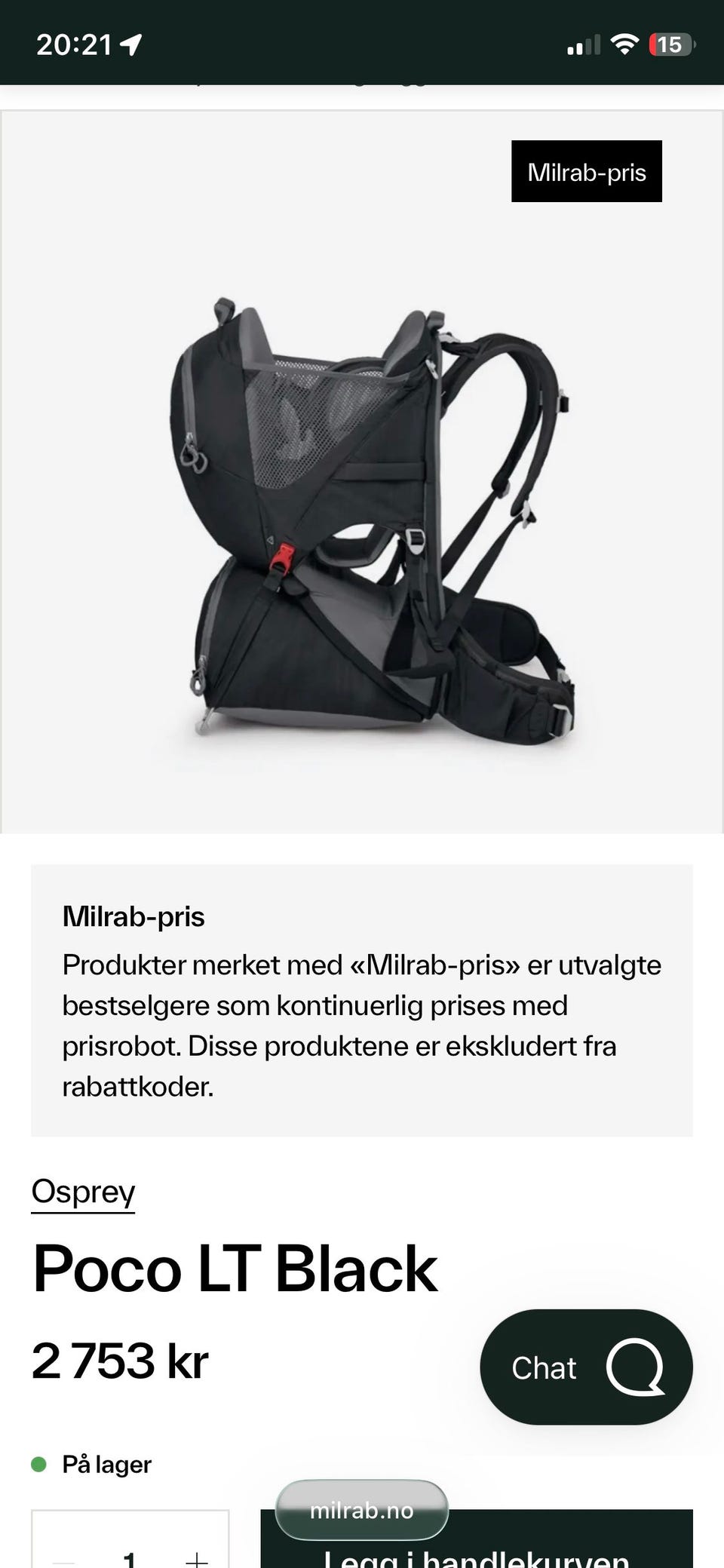The image size is (724, 1568).
Task: Open the Osprey brand link
Action: 83,1192
